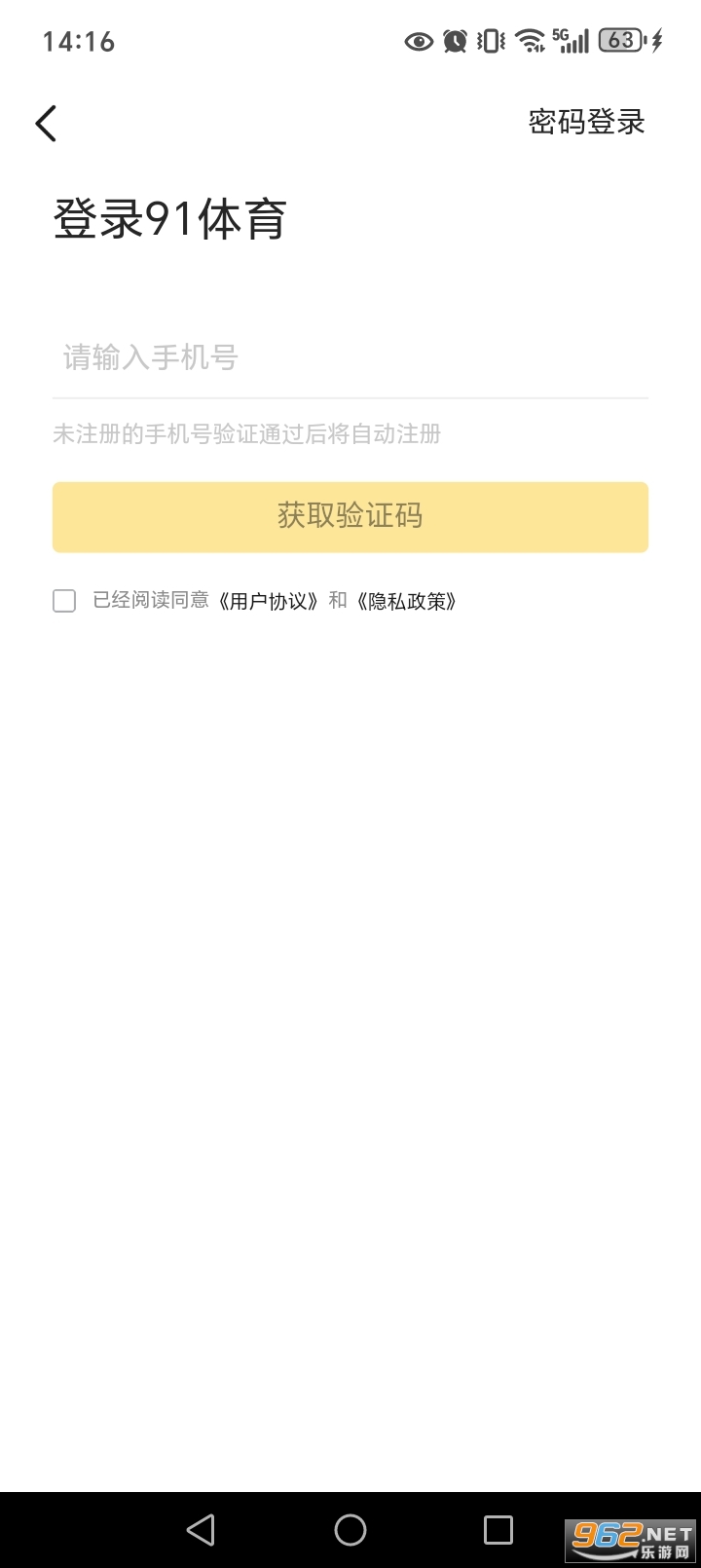Click the vibration mode status icon

[x=490, y=41]
